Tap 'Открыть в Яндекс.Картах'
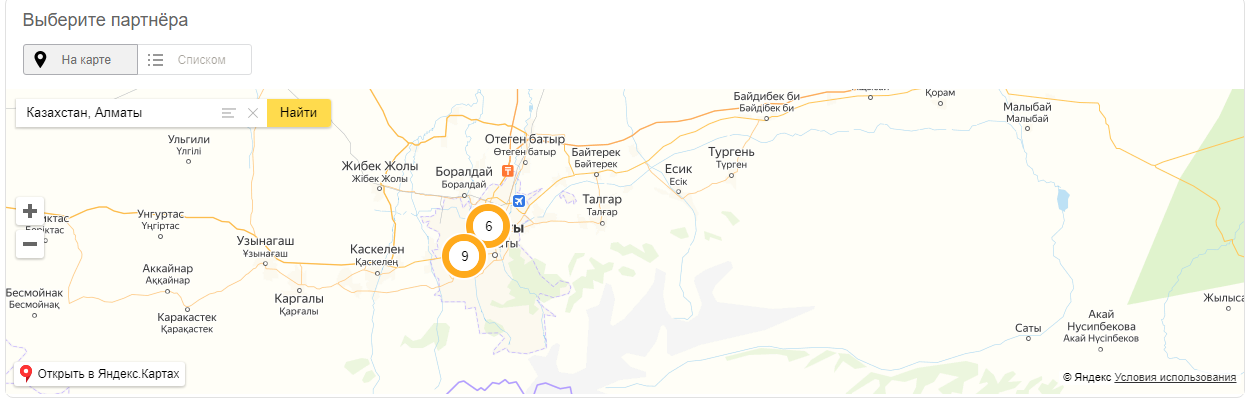The image size is (1252, 407). [100, 374]
